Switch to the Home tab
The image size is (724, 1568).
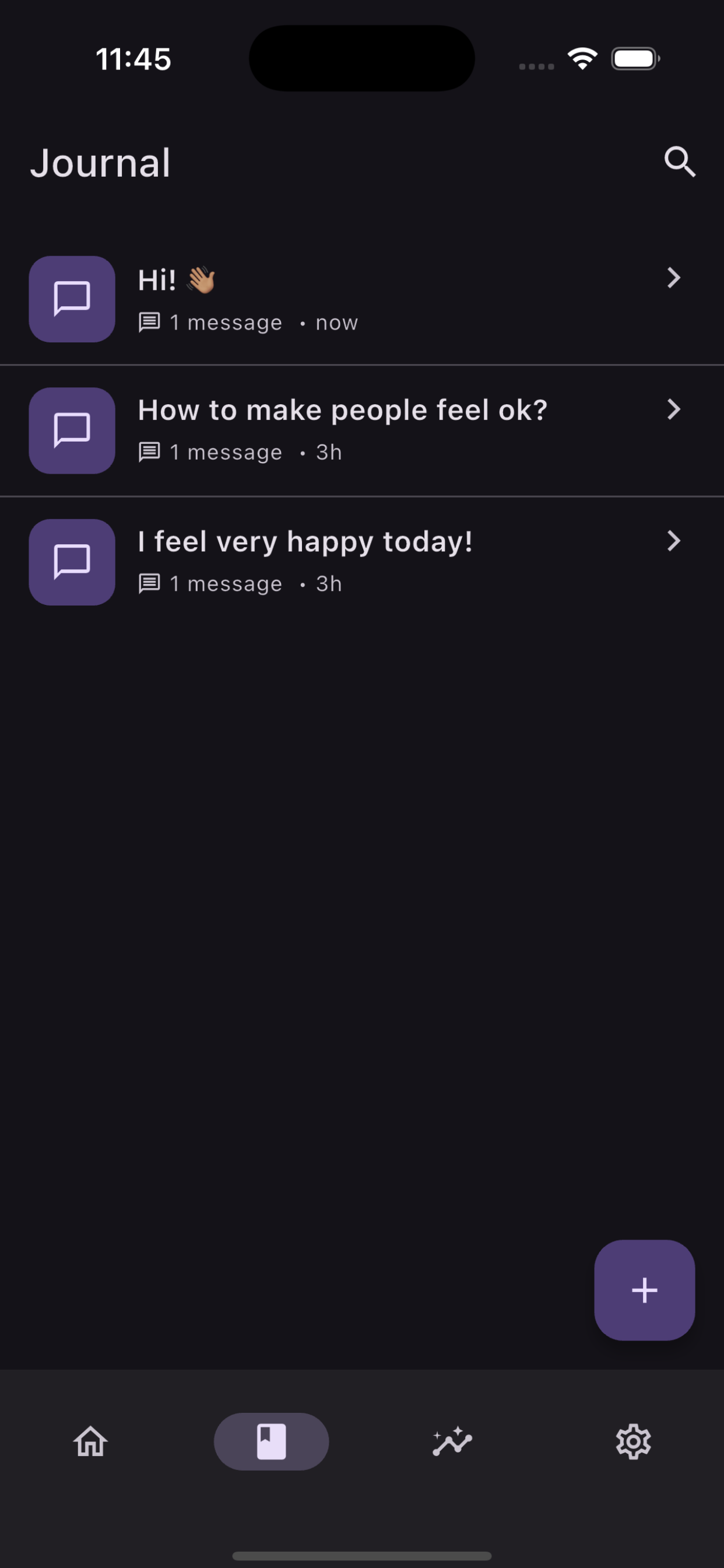[91, 1441]
